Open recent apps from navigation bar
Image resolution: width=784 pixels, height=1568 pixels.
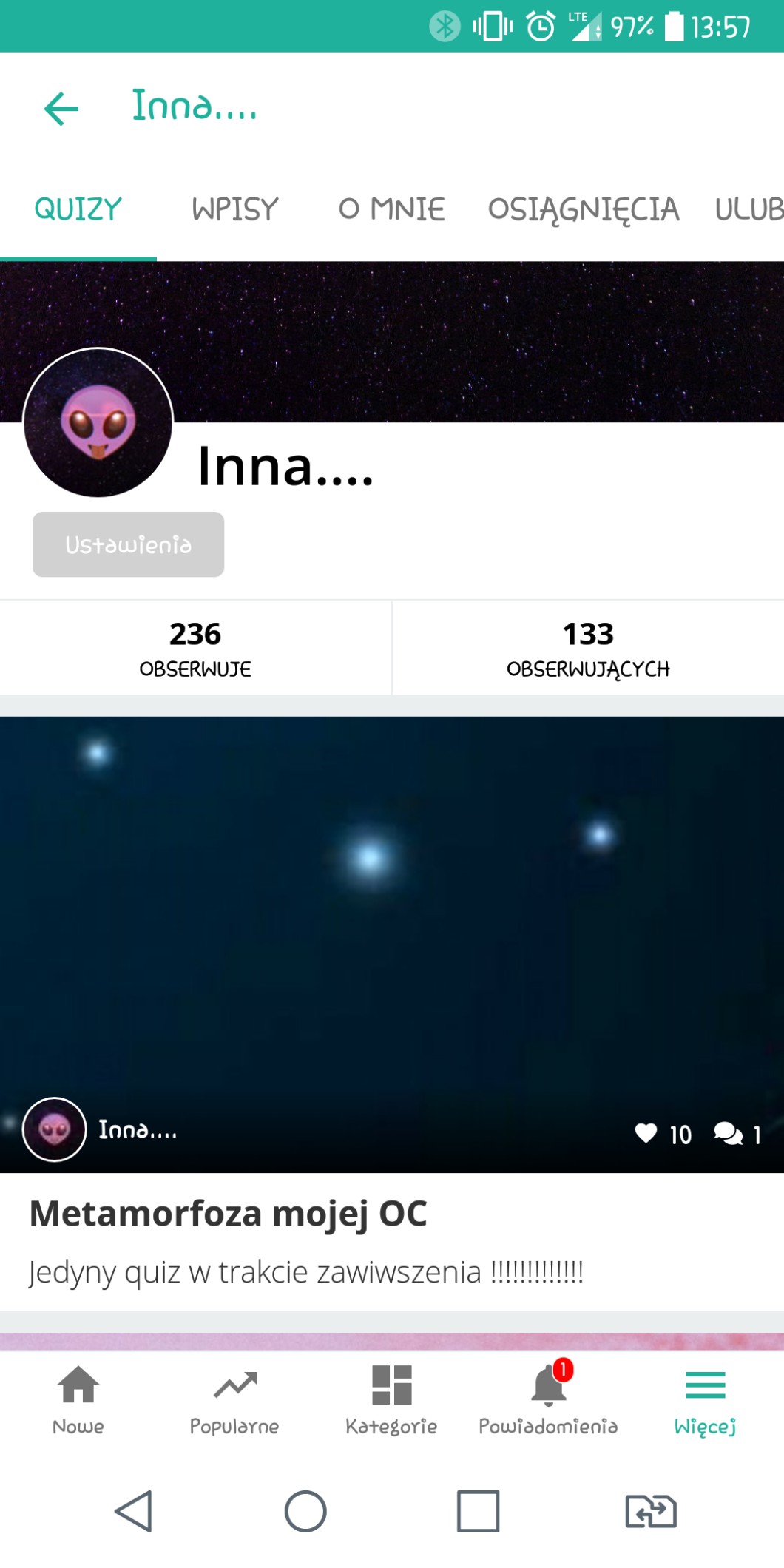[478, 1511]
